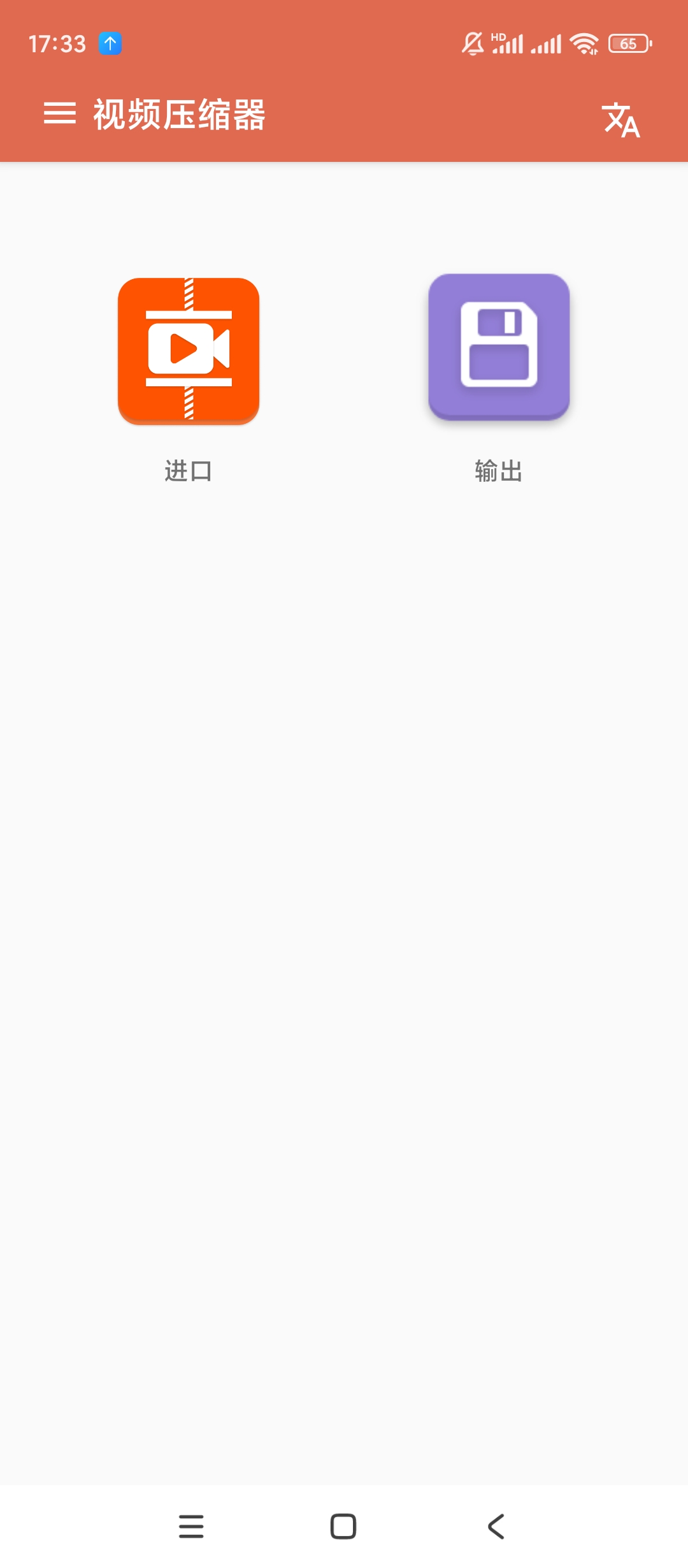Open the language translation icon in toolbar

pyautogui.click(x=621, y=118)
